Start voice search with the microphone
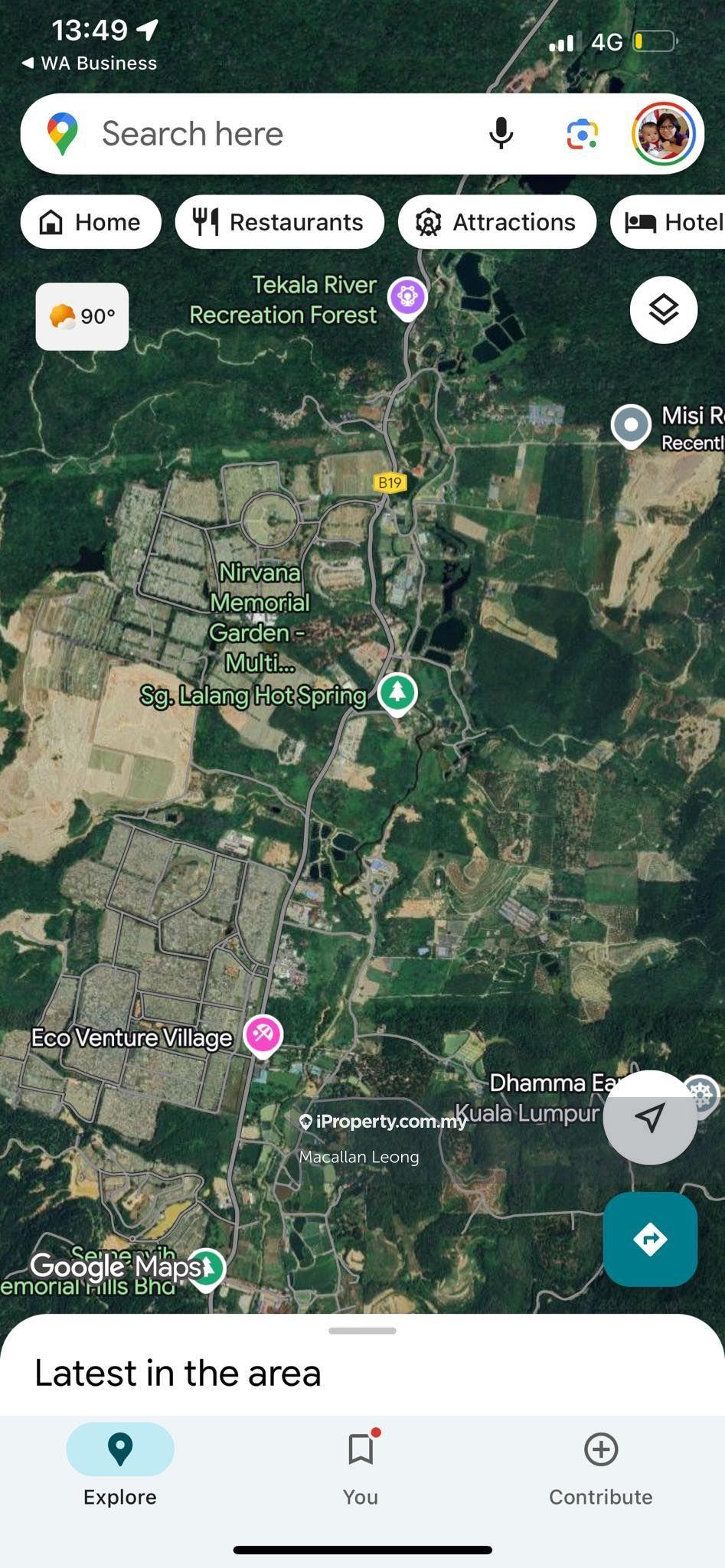Viewport: 725px width, 1568px height. (x=501, y=134)
